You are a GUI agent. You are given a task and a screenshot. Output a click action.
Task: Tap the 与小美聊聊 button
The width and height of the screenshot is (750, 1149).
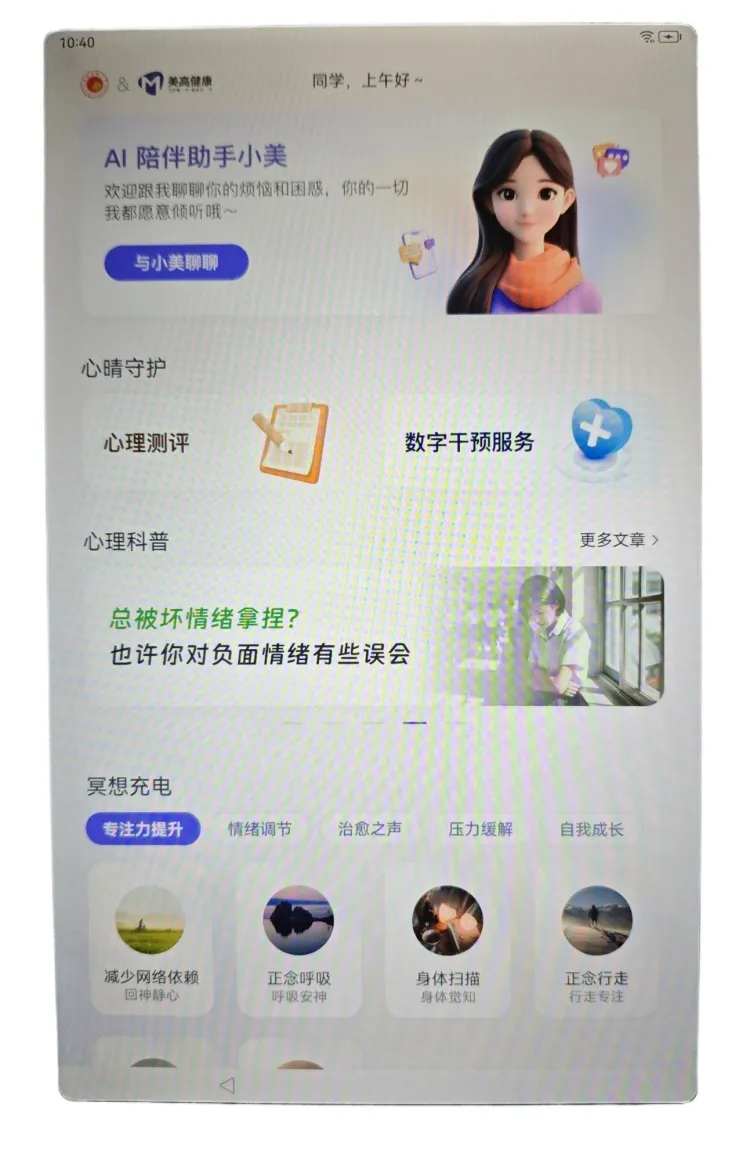176,263
